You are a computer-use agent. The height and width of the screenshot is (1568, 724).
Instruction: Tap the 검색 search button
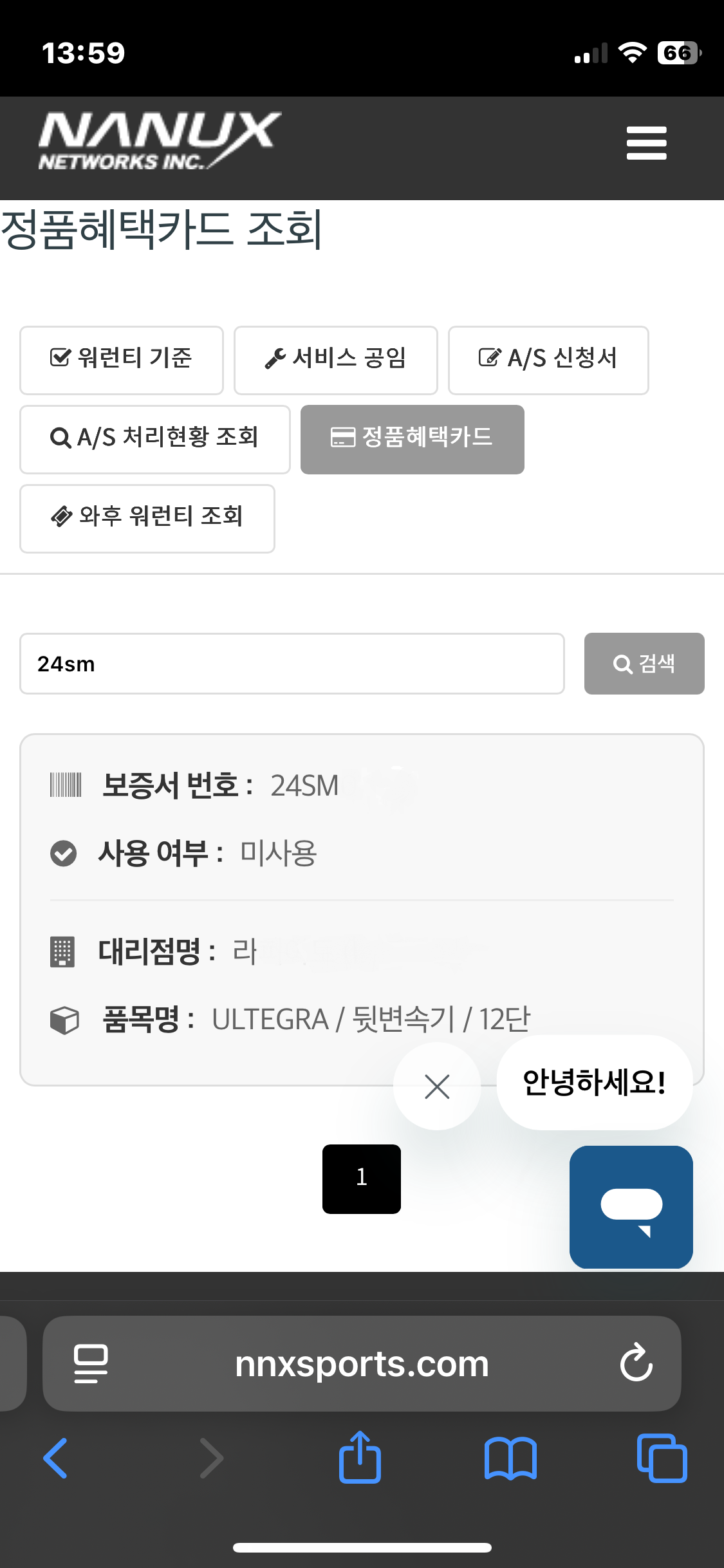[644, 664]
